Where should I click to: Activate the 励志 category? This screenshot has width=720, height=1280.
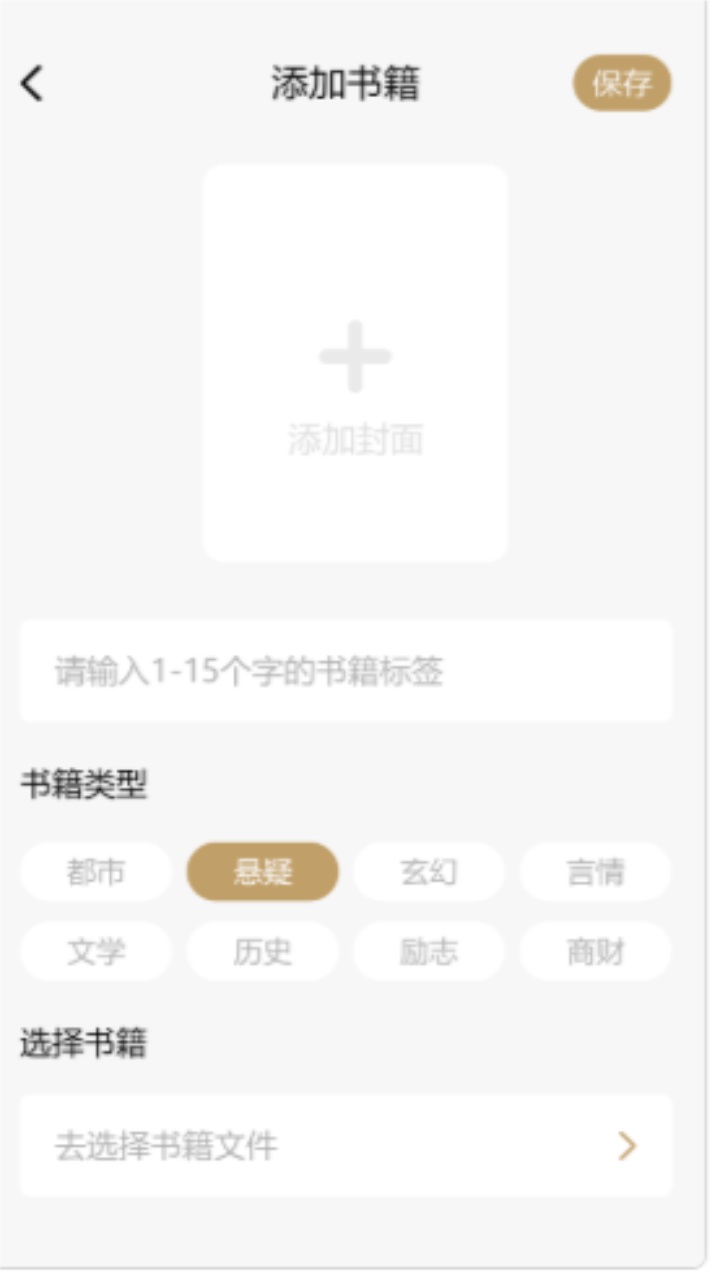[x=429, y=951]
